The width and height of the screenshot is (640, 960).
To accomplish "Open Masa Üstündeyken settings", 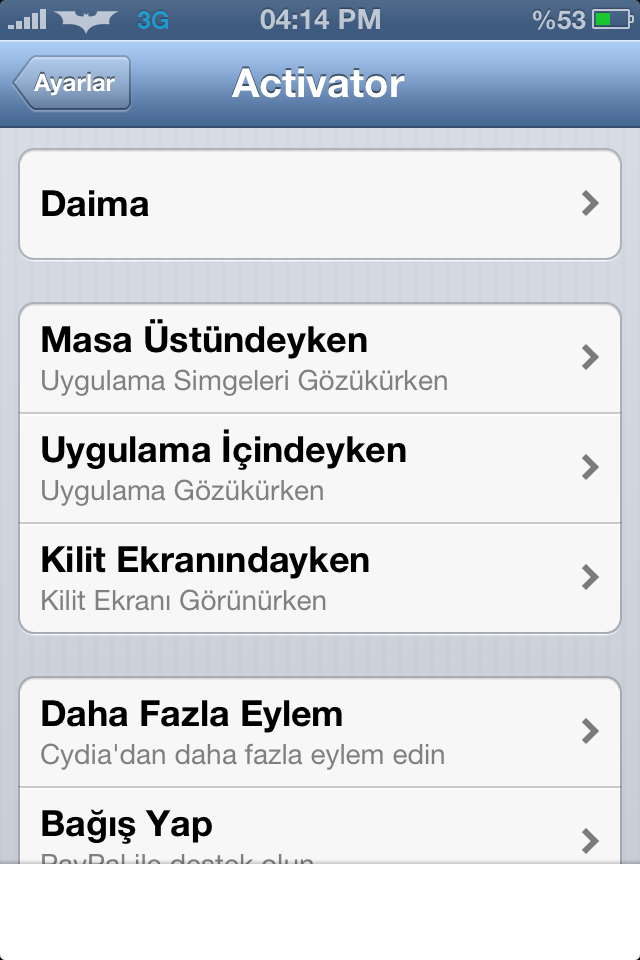I will (x=320, y=357).
